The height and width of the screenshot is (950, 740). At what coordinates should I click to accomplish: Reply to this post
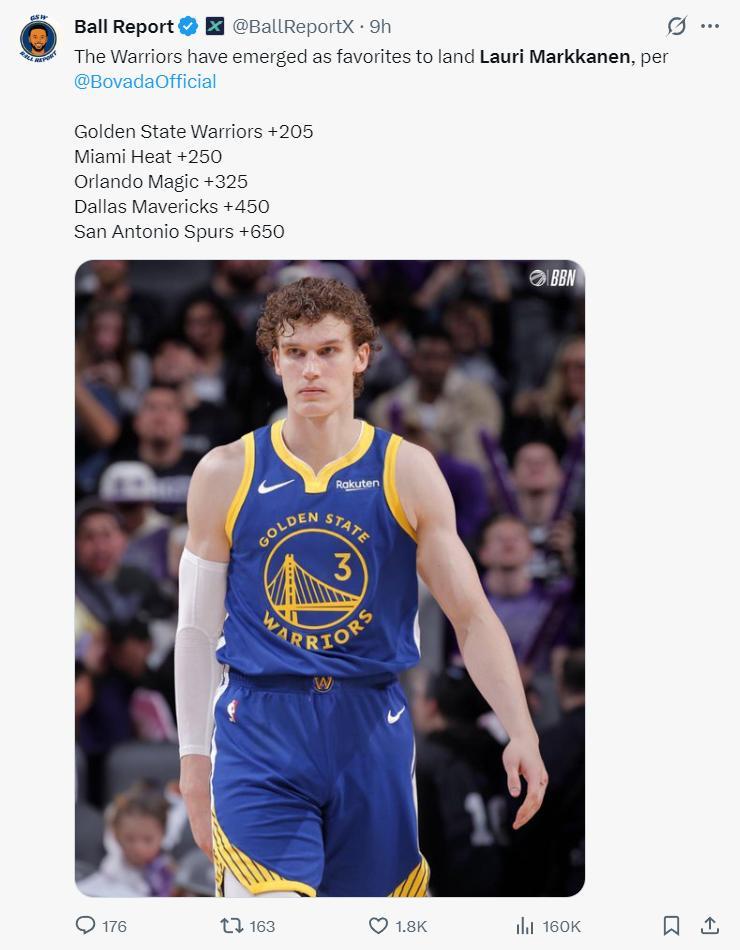[x=87, y=926]
